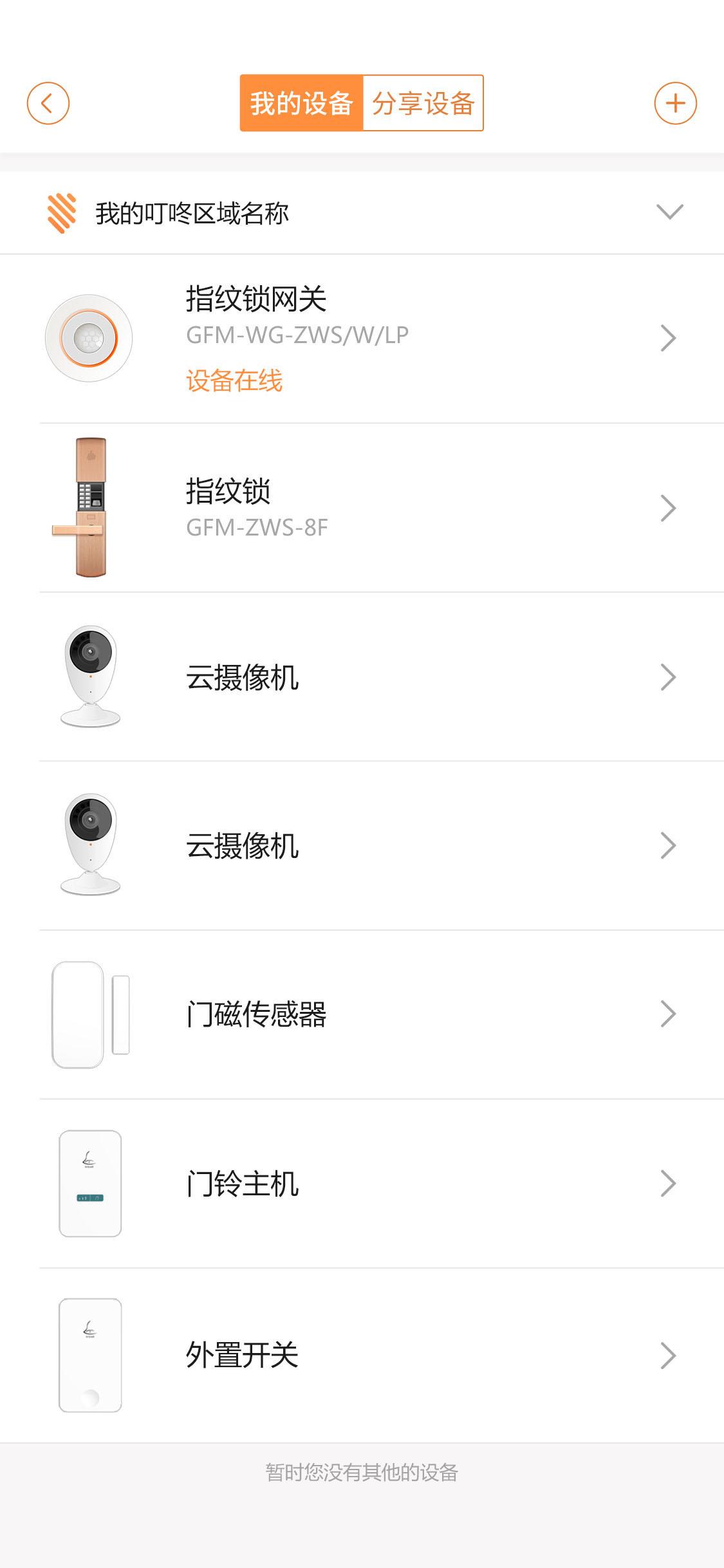The height and width of the screenshot is (1568, 724).
Task: Add a new device with the plus icon
Action: tap(675, 103)
